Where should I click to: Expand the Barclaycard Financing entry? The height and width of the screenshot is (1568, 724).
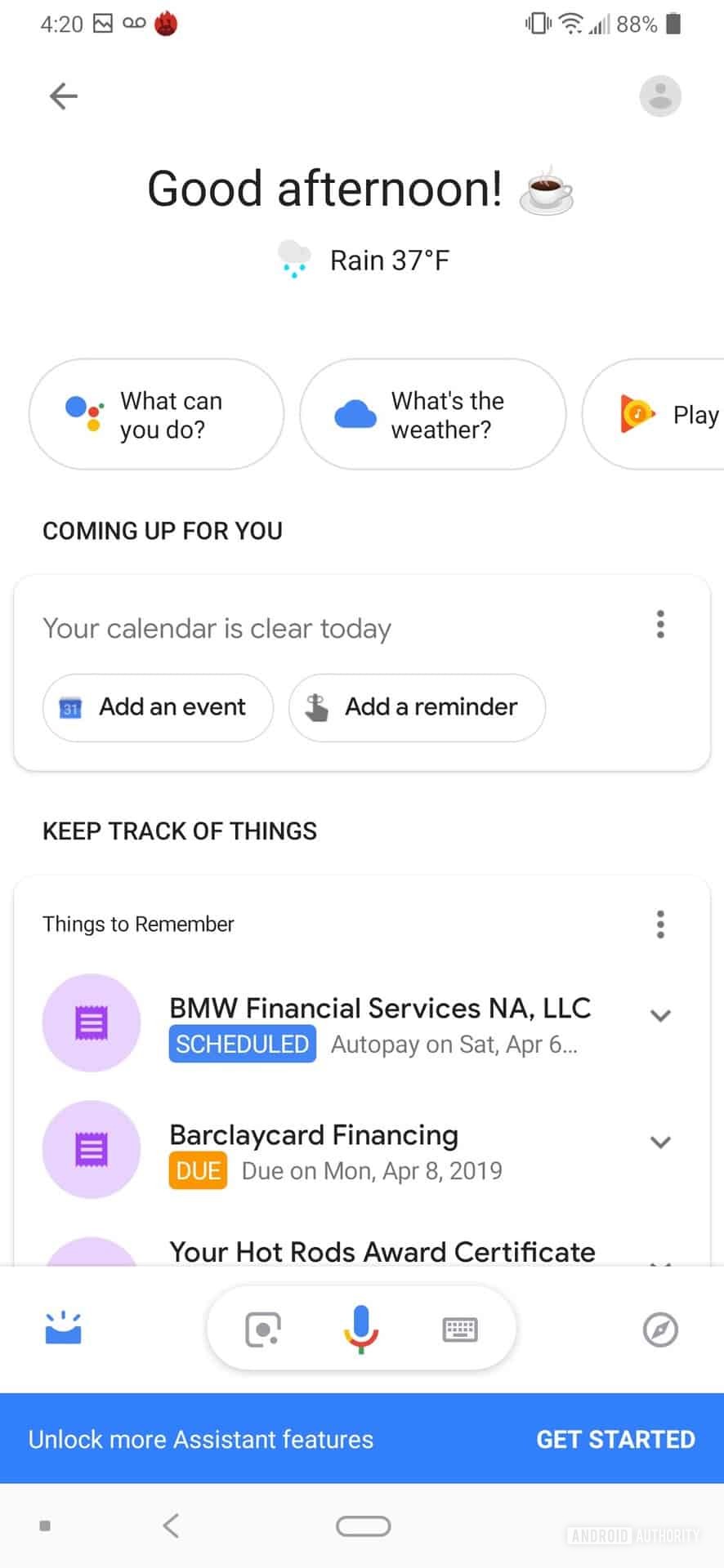coord(660,1143)
